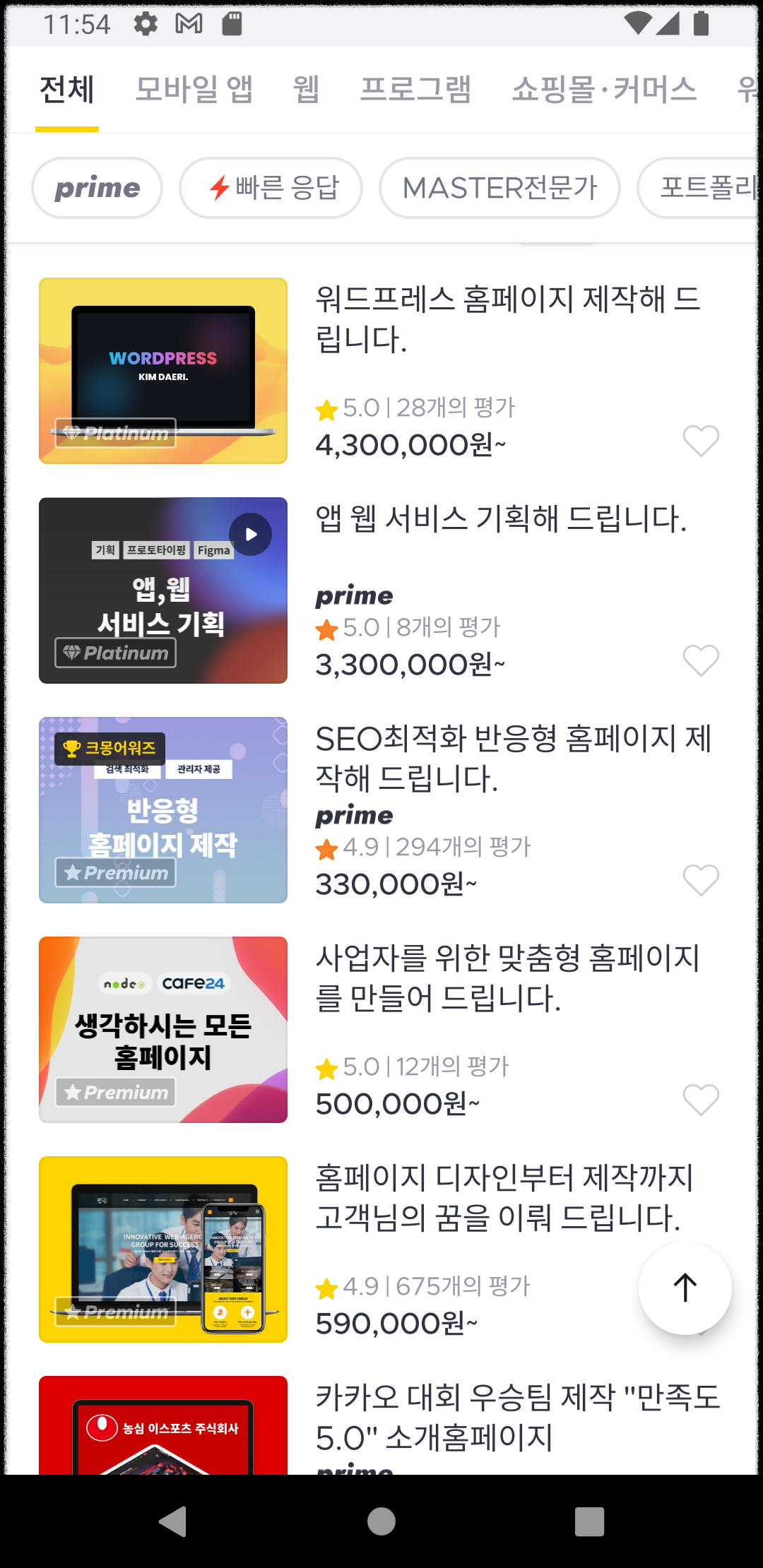
Task: Like the 워드프레스 홈페이지 listing
Action: click(701, 441)
